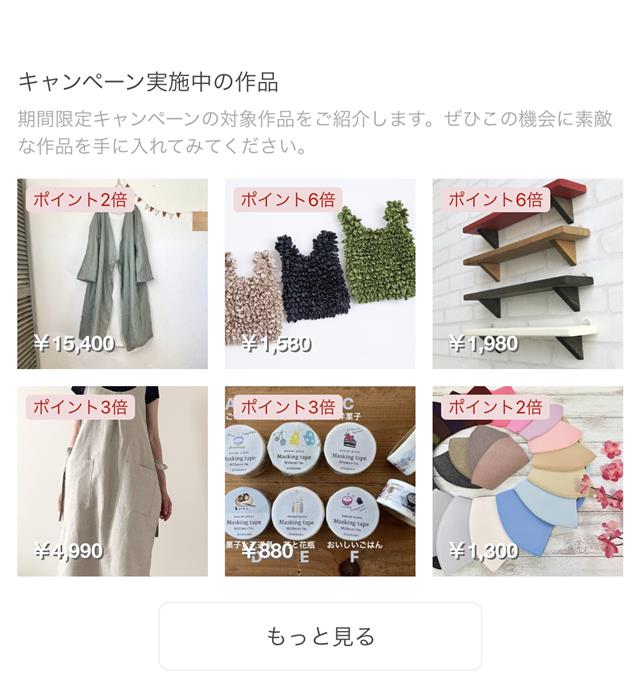Viewport: 640px width, 690px height.
Task: Open the ¥4,990 linen apron item
Action: [x=112, y=481]
